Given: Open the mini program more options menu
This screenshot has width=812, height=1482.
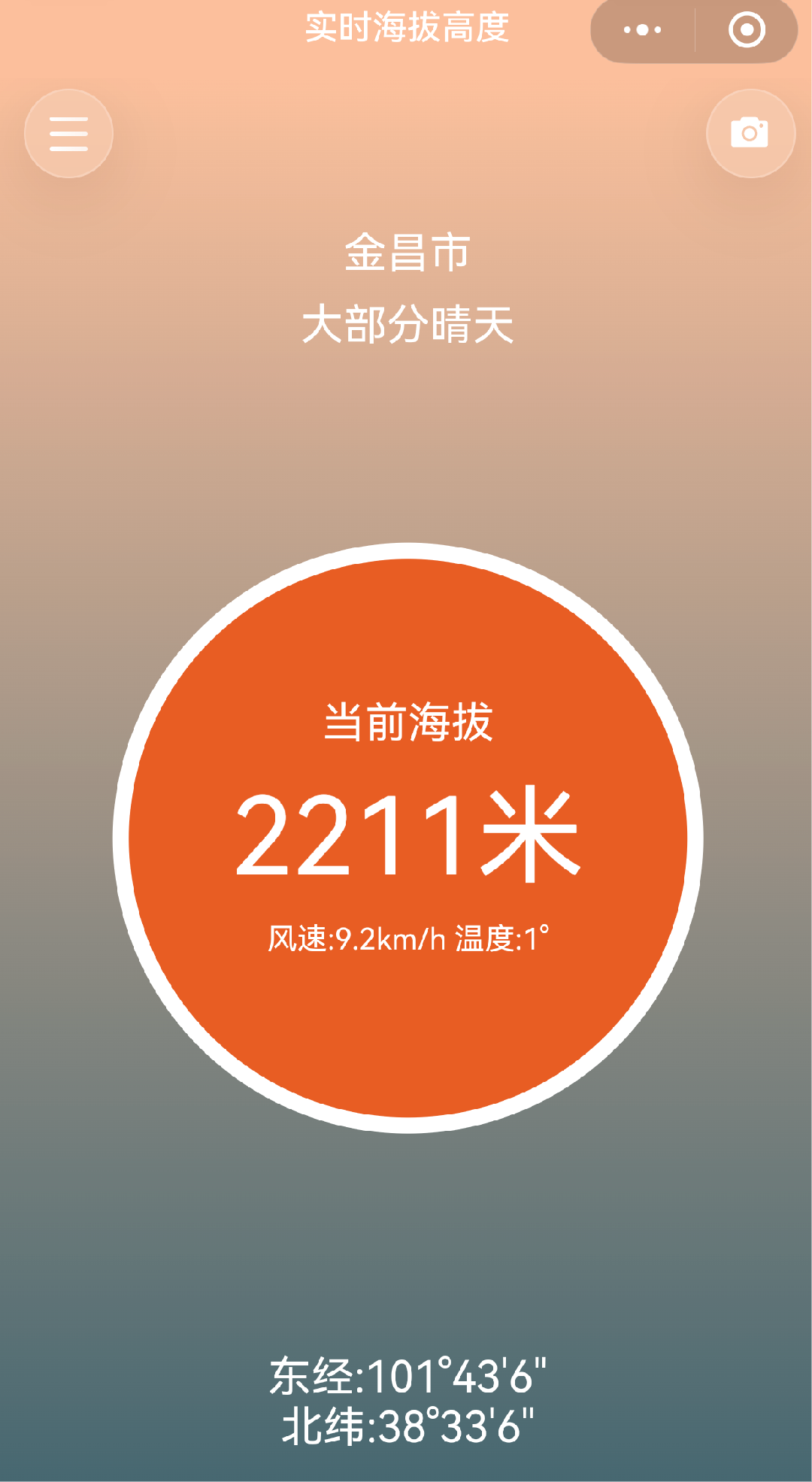Looking at the screenshot, I should 643,30.
